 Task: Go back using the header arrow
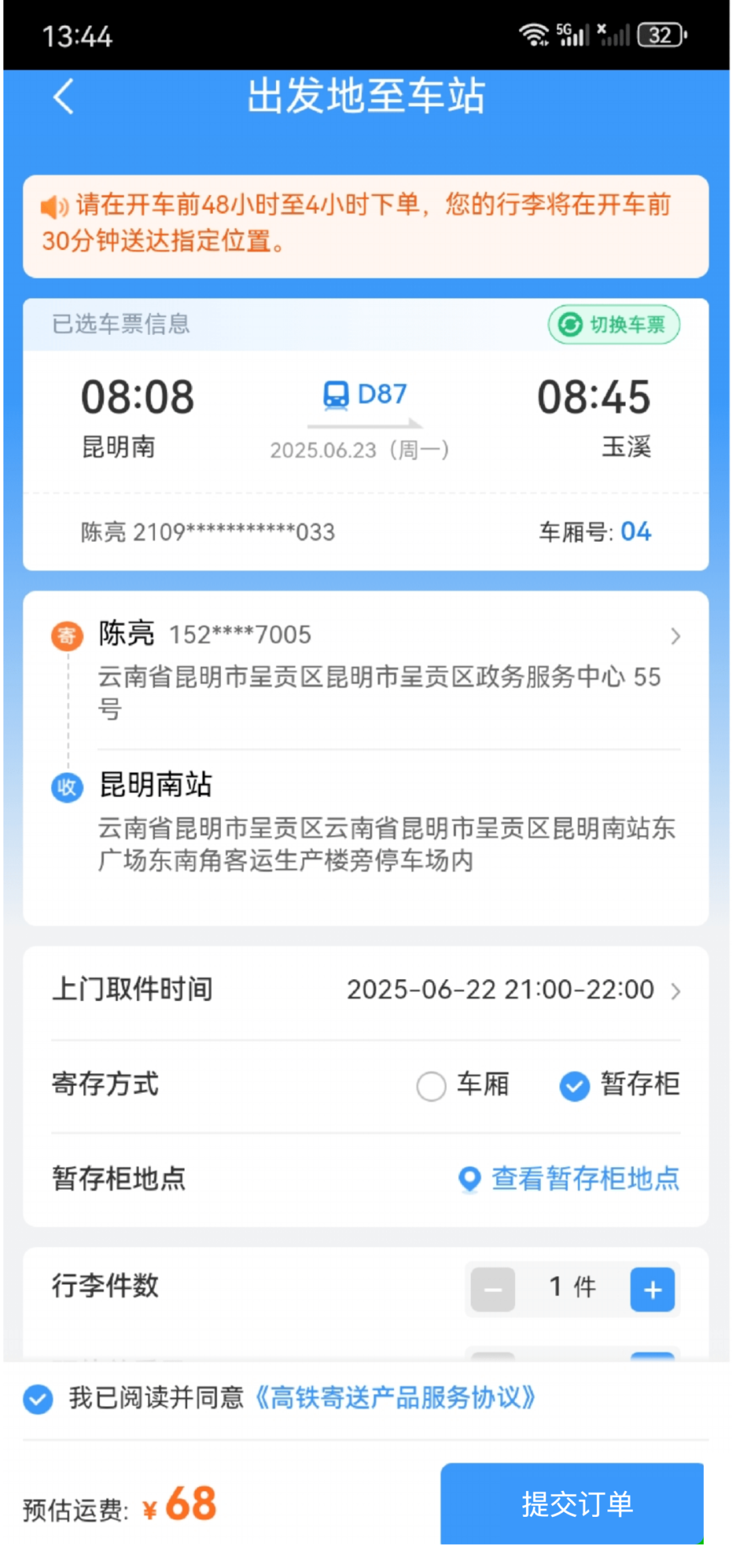(x=63, y=96)
